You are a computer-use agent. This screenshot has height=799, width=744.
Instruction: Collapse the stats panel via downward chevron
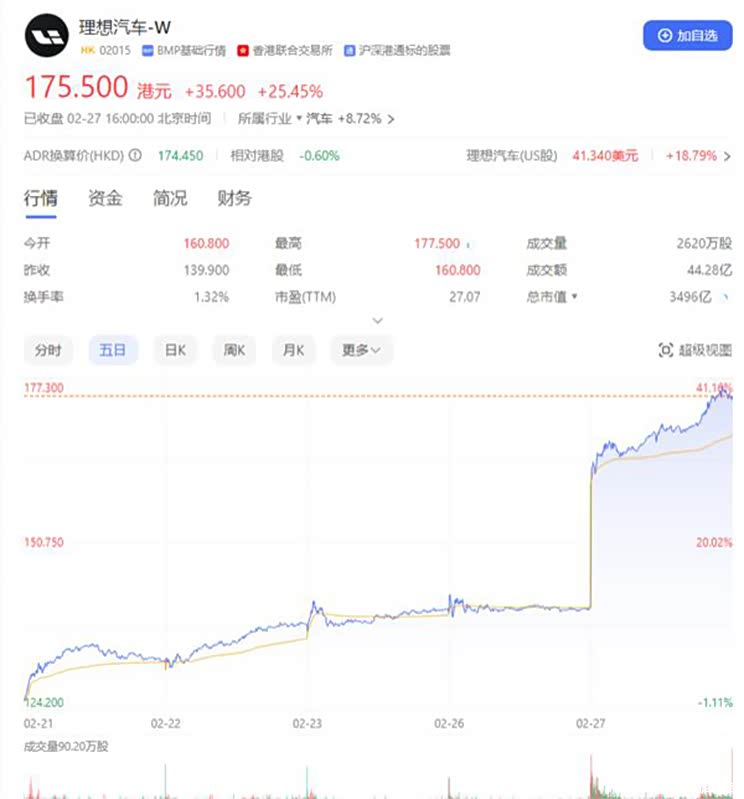tap(378, 321)
